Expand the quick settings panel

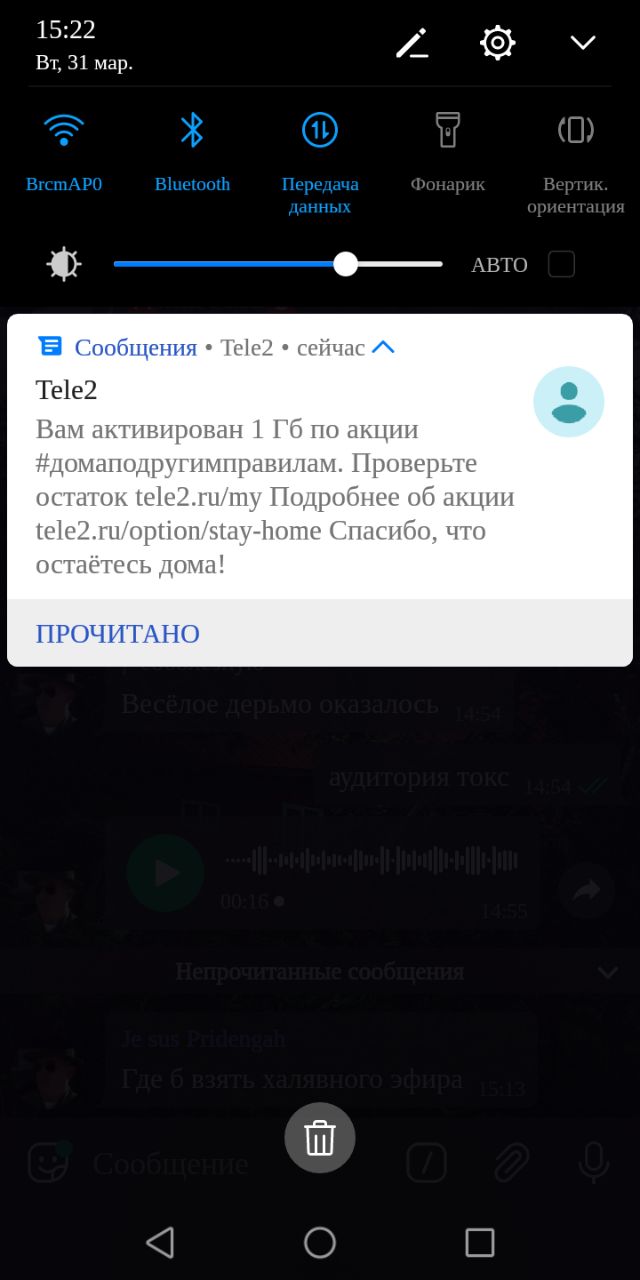pyautogui.click(x=582, y=43)
